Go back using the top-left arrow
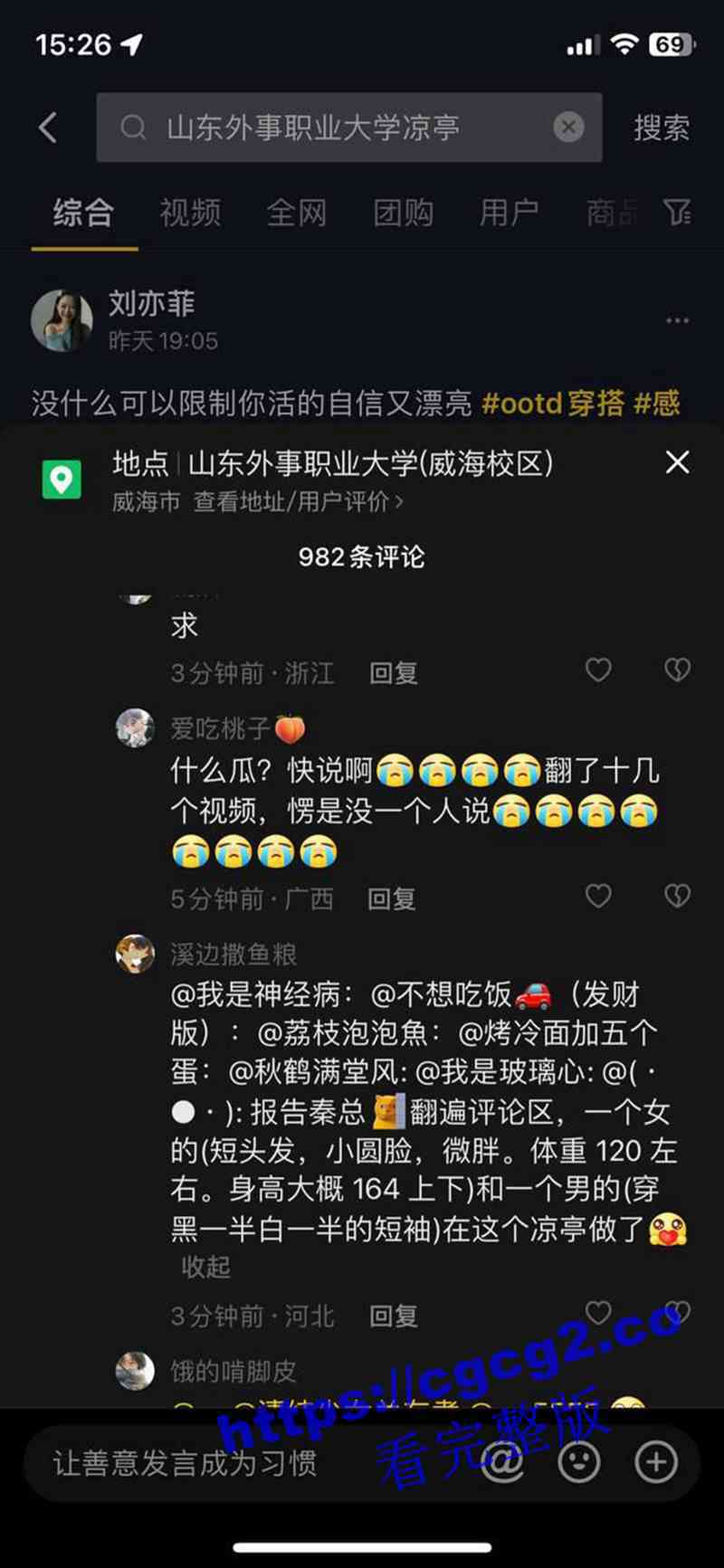The width and height of the screenshot is (724, 1568). 49,128
